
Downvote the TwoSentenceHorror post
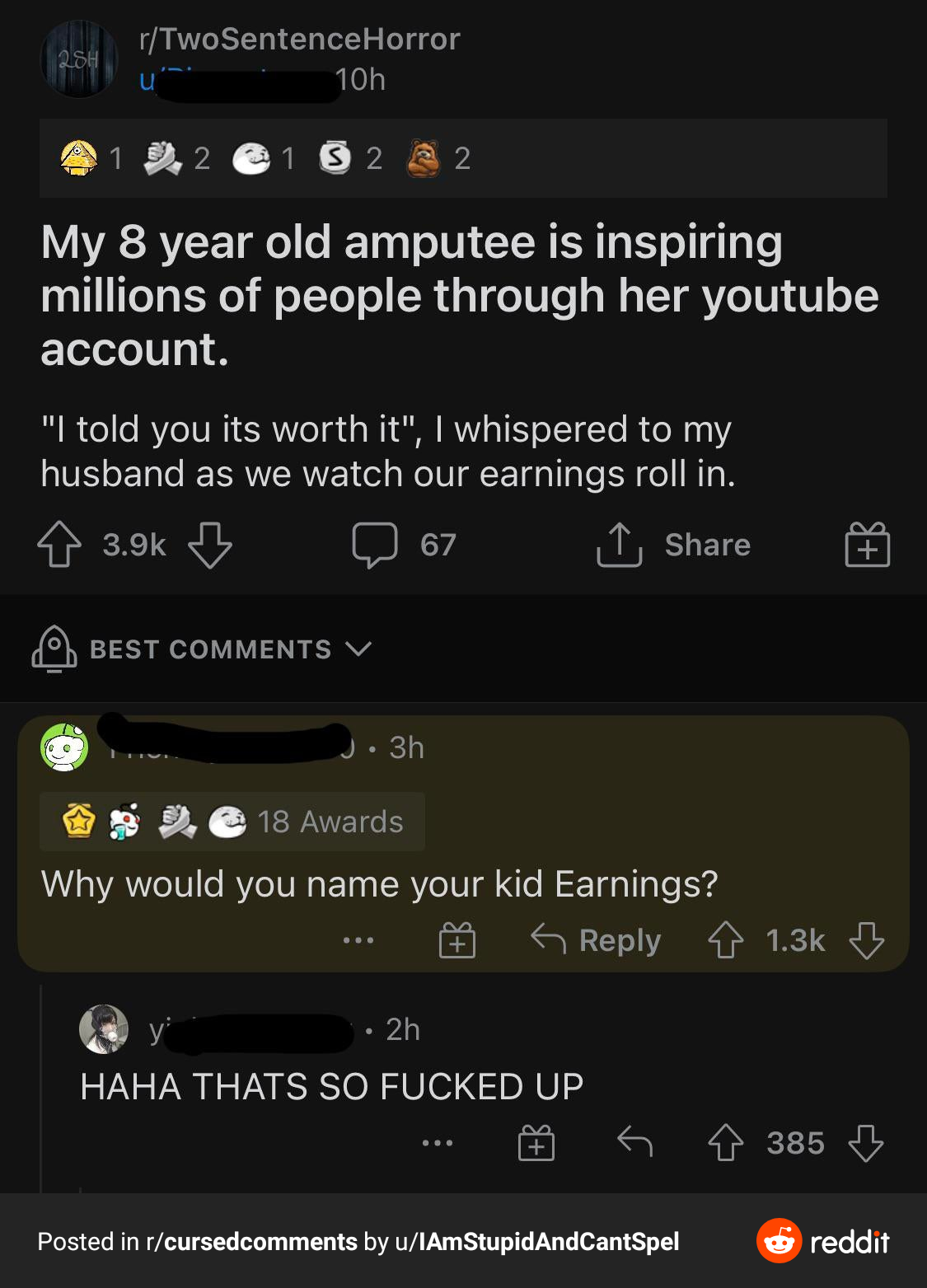pos(210,545)
